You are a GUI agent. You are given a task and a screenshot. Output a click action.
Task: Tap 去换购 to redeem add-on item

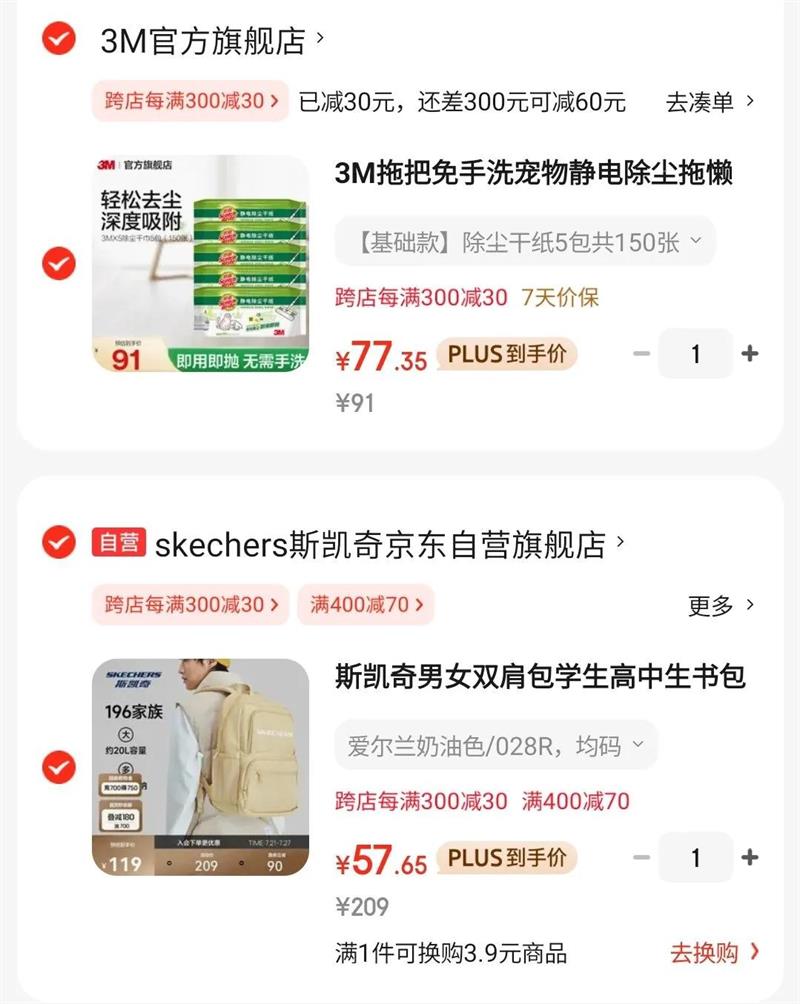pyautogui.click(x=714, y=953)
